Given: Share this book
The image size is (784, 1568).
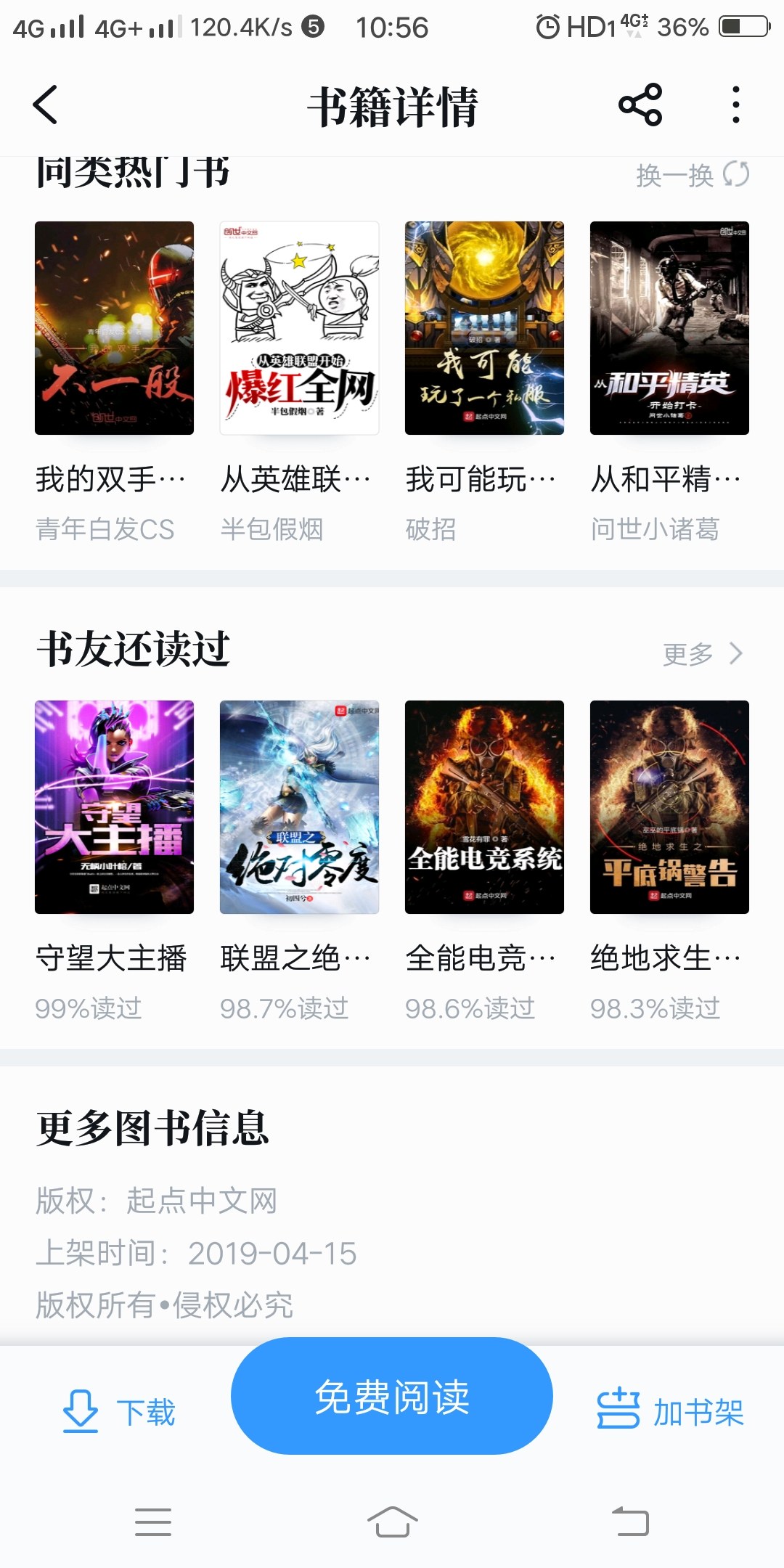Looking at the screenshot, I should click(640, 105).
